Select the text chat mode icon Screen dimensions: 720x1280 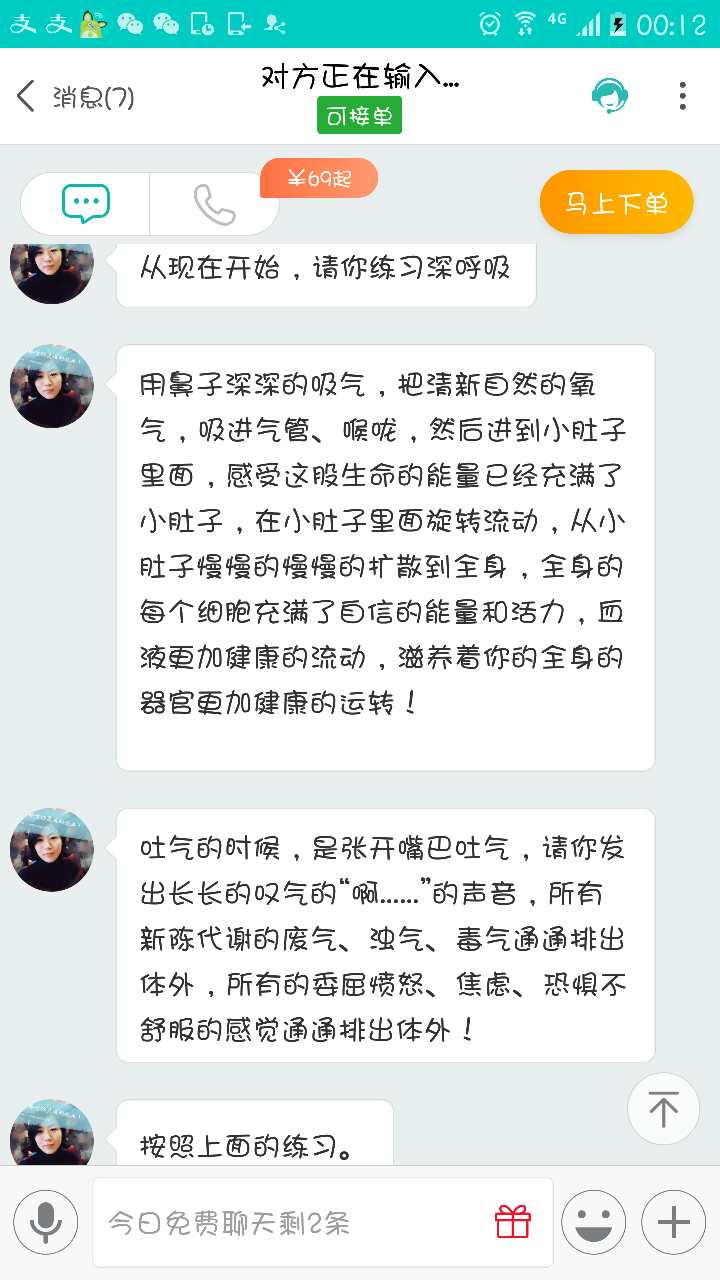[86, 204]
